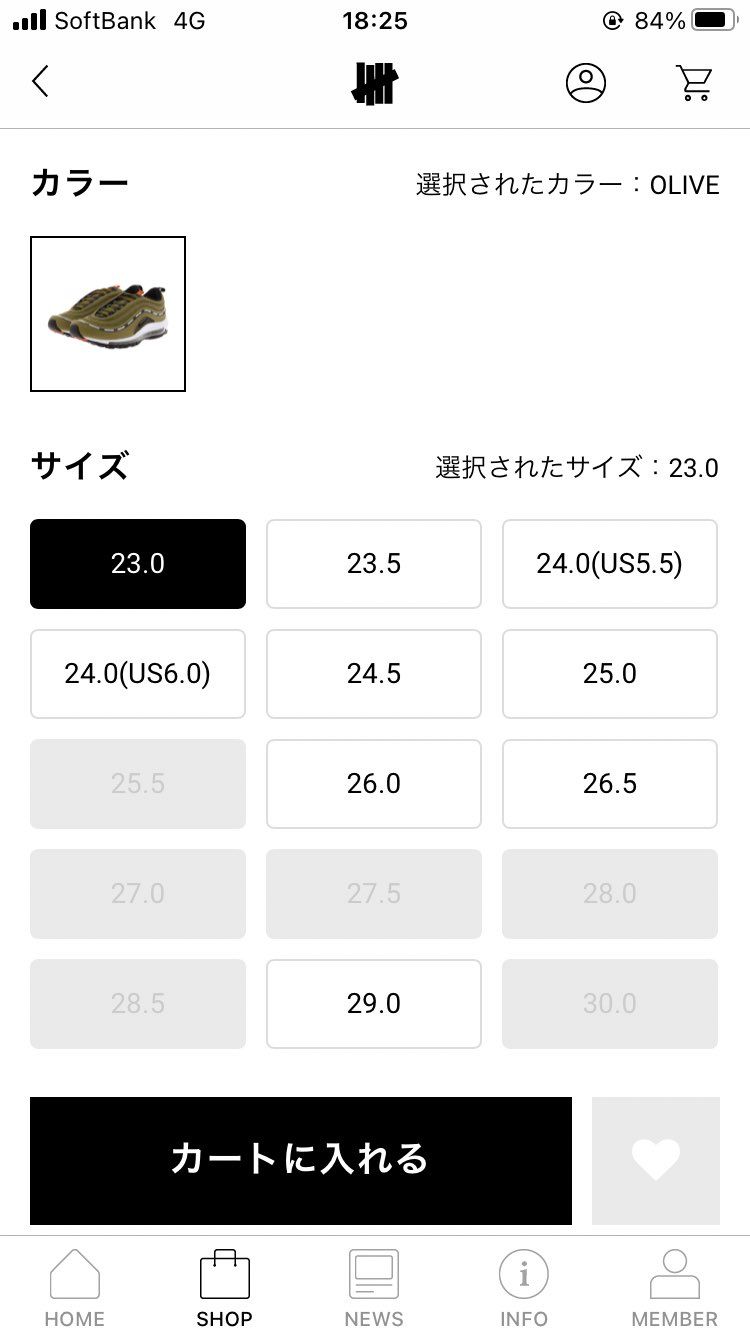
Task: Select size 29.0
Action: pos(373,1004)
